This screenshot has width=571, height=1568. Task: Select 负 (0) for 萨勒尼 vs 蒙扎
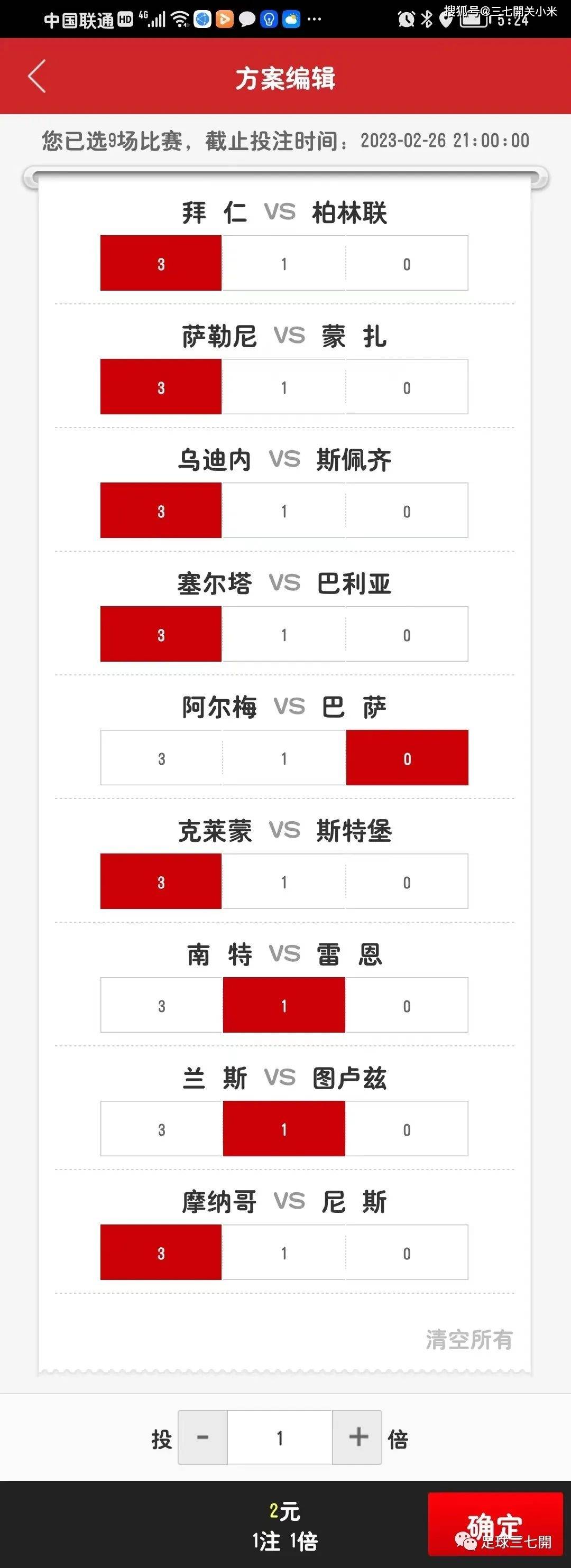407,386
